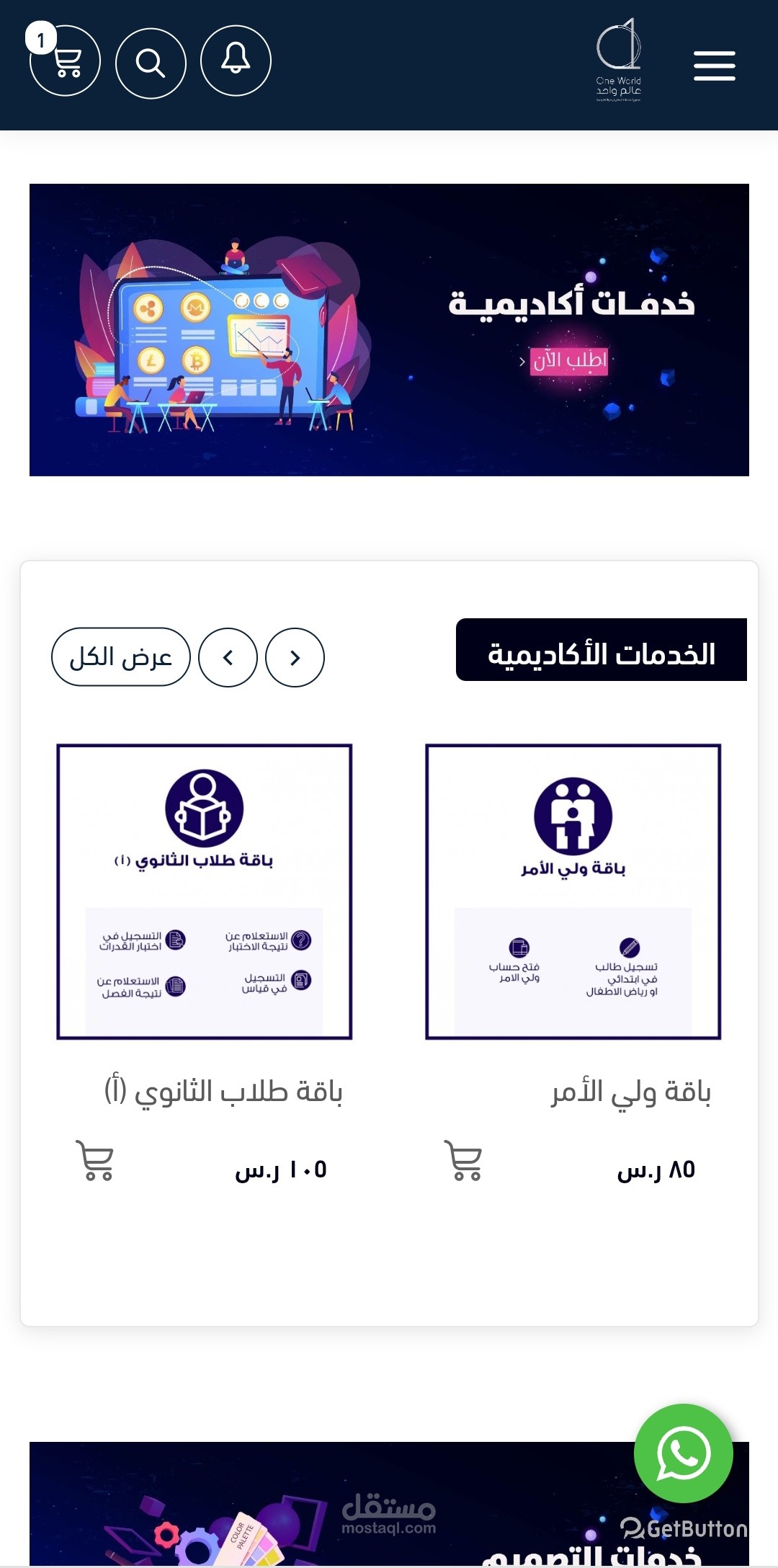778x1568 pixels.
Task: Open the shopping cart in header
Action: [x=65, y=62]
